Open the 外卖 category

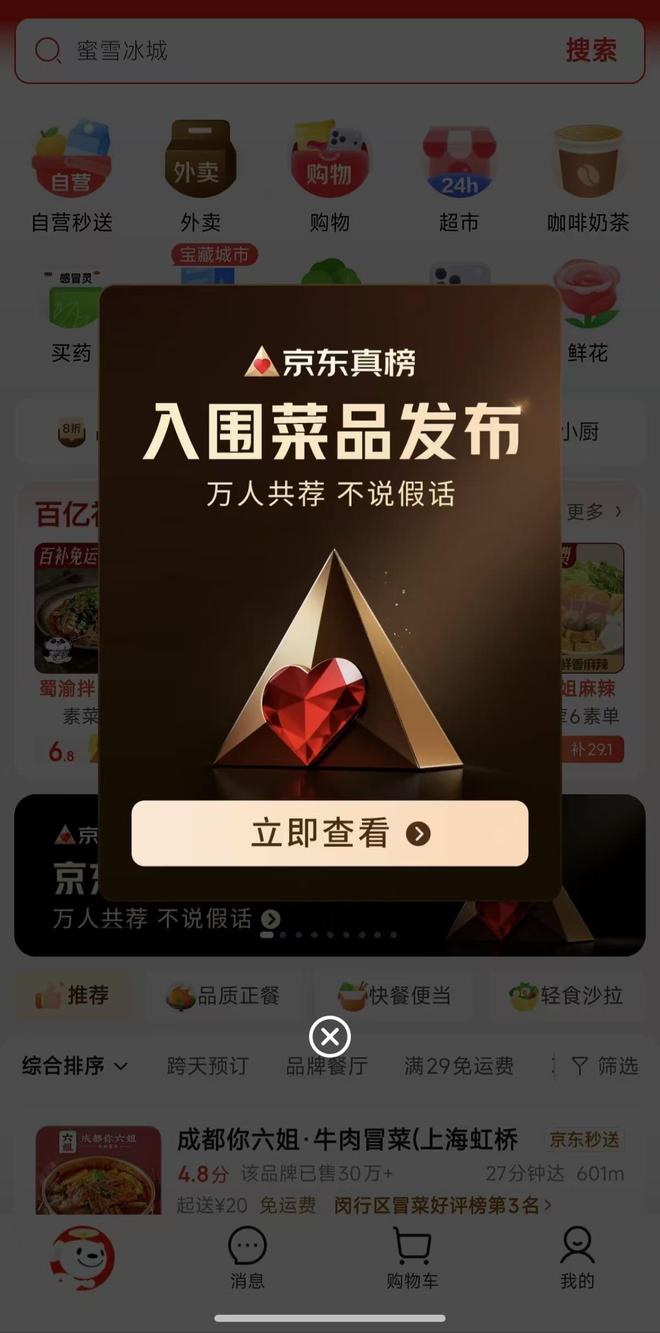tap(200, 178)
